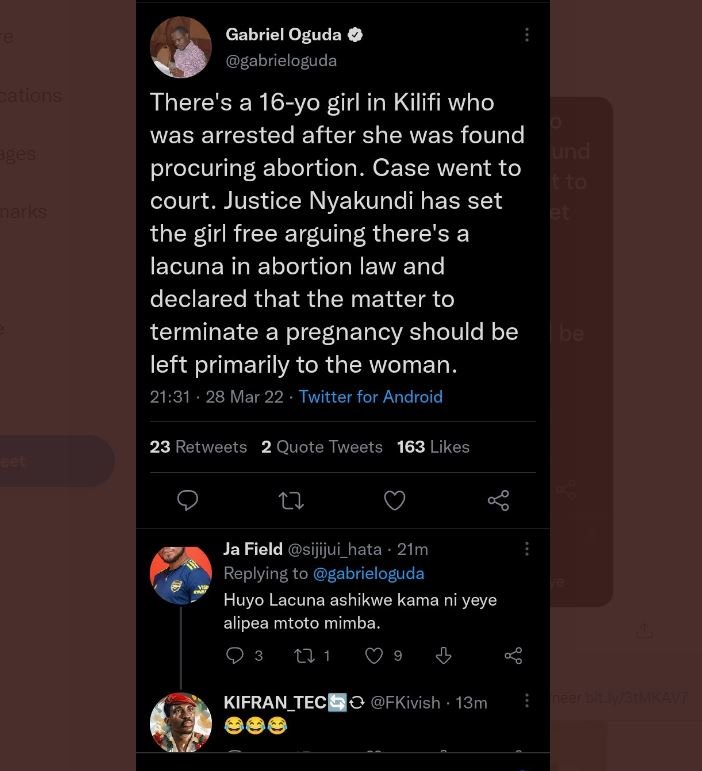
Task: View the 2 Quote Tweets
Action: tap(321, 447)
